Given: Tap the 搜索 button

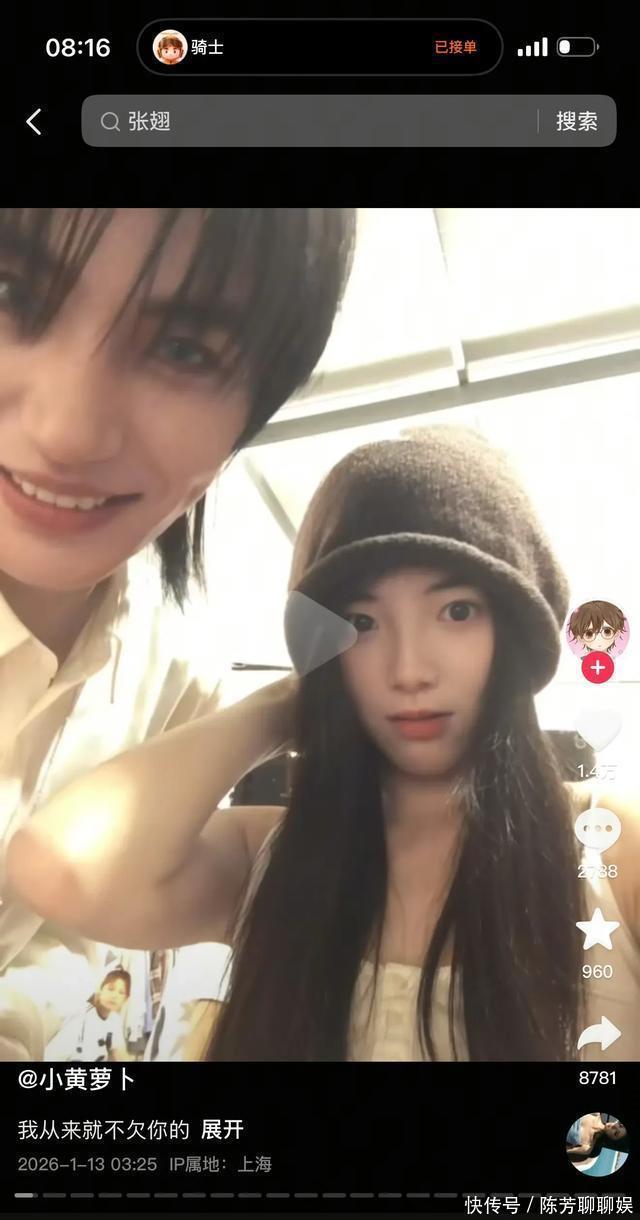Looking at the screenshot, I should click(x=577, y=122).
